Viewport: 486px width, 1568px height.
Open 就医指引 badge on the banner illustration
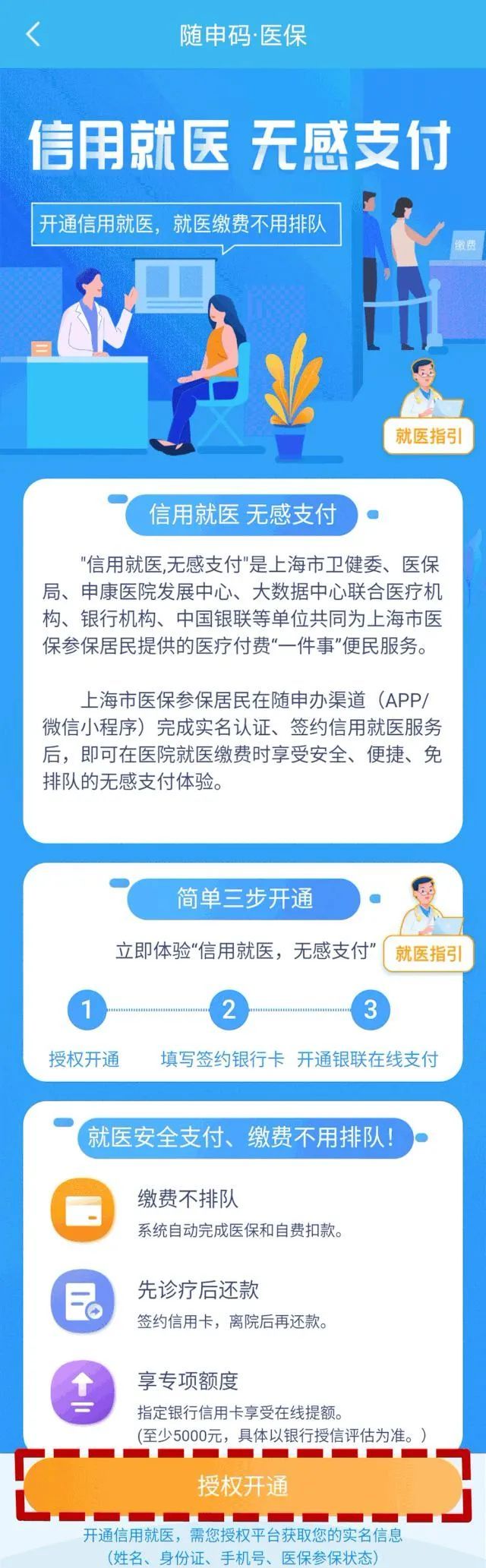coord(428,436)
